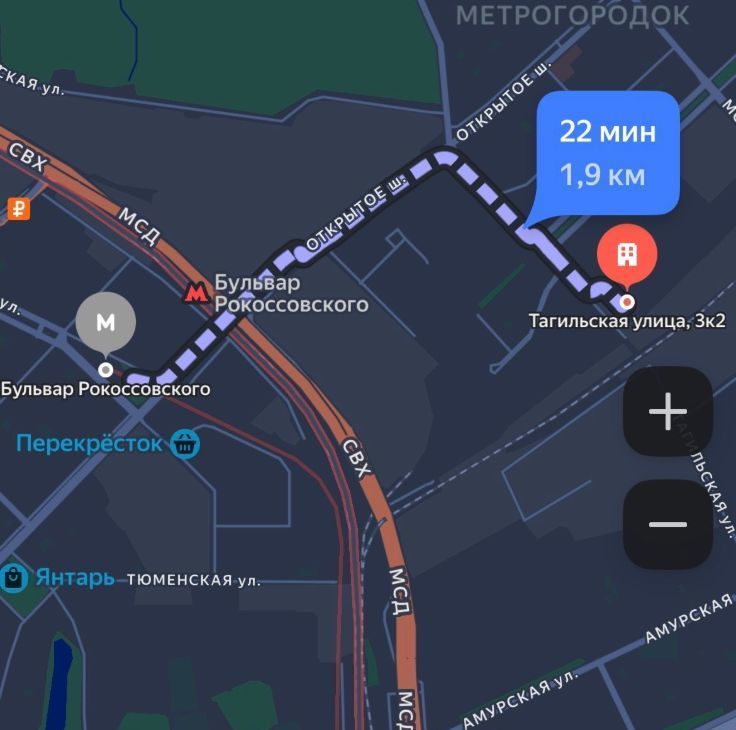736x730 pixels.
Task: Zoom in with the plus button
Action: [667, 411]
